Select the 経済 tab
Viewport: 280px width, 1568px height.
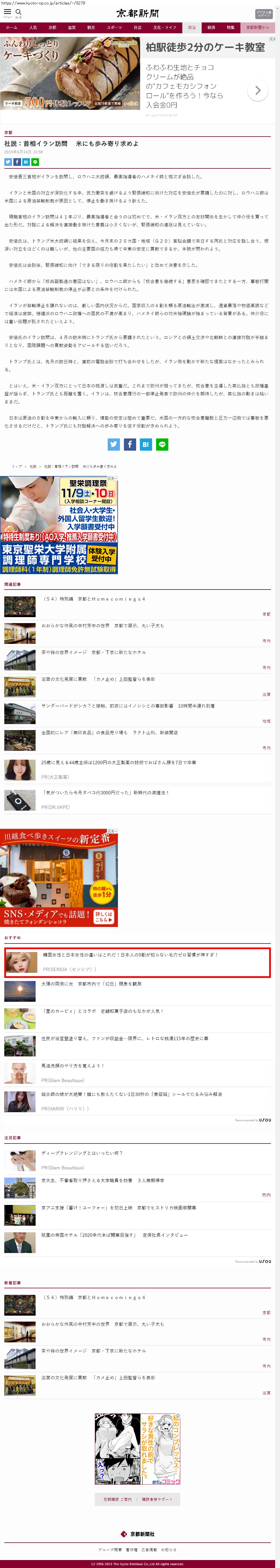(211, 27)
